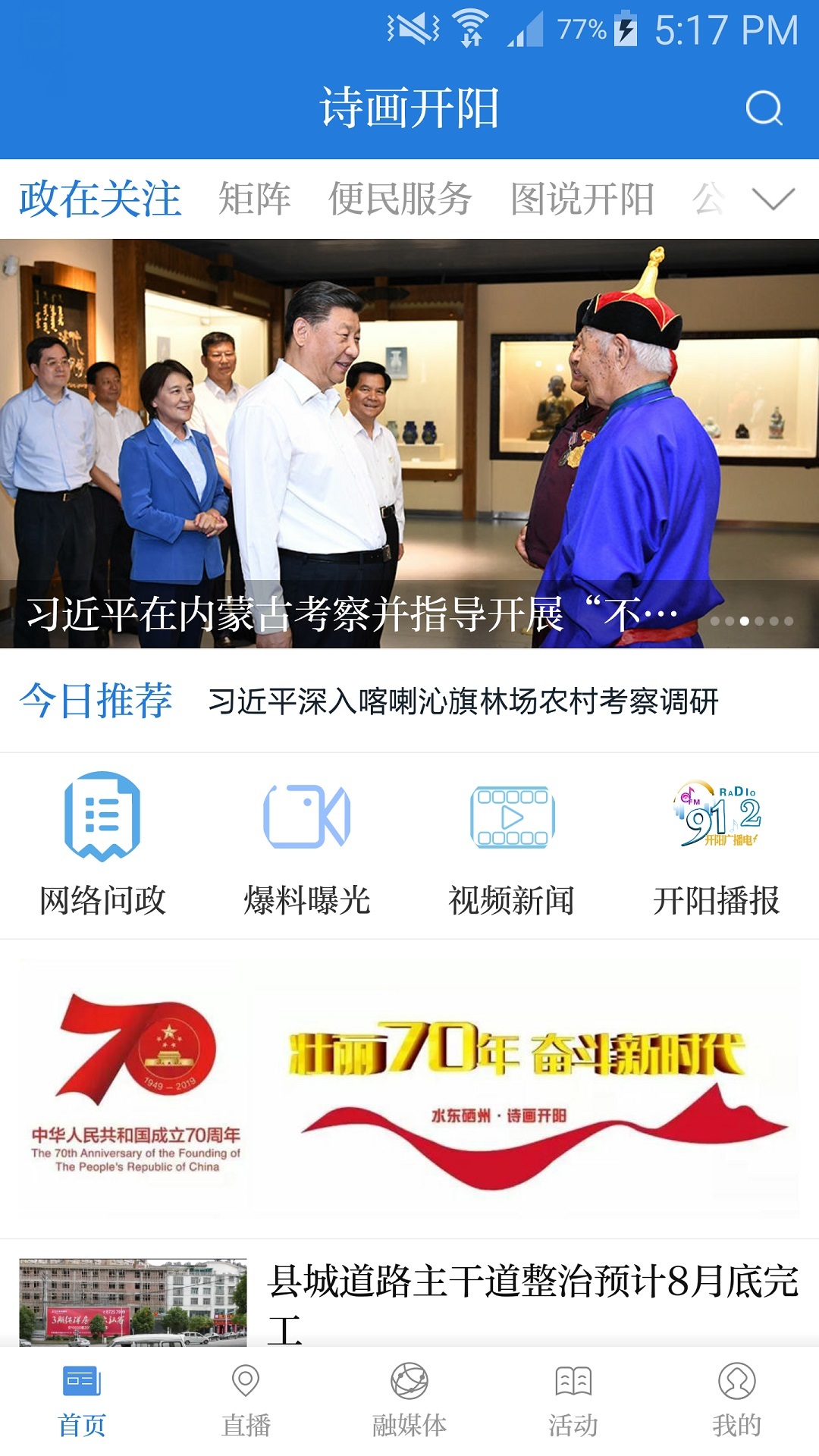Open 开阳播报 radio shortcut
This screenshot has height=1456, width=819.
point(717,846)
